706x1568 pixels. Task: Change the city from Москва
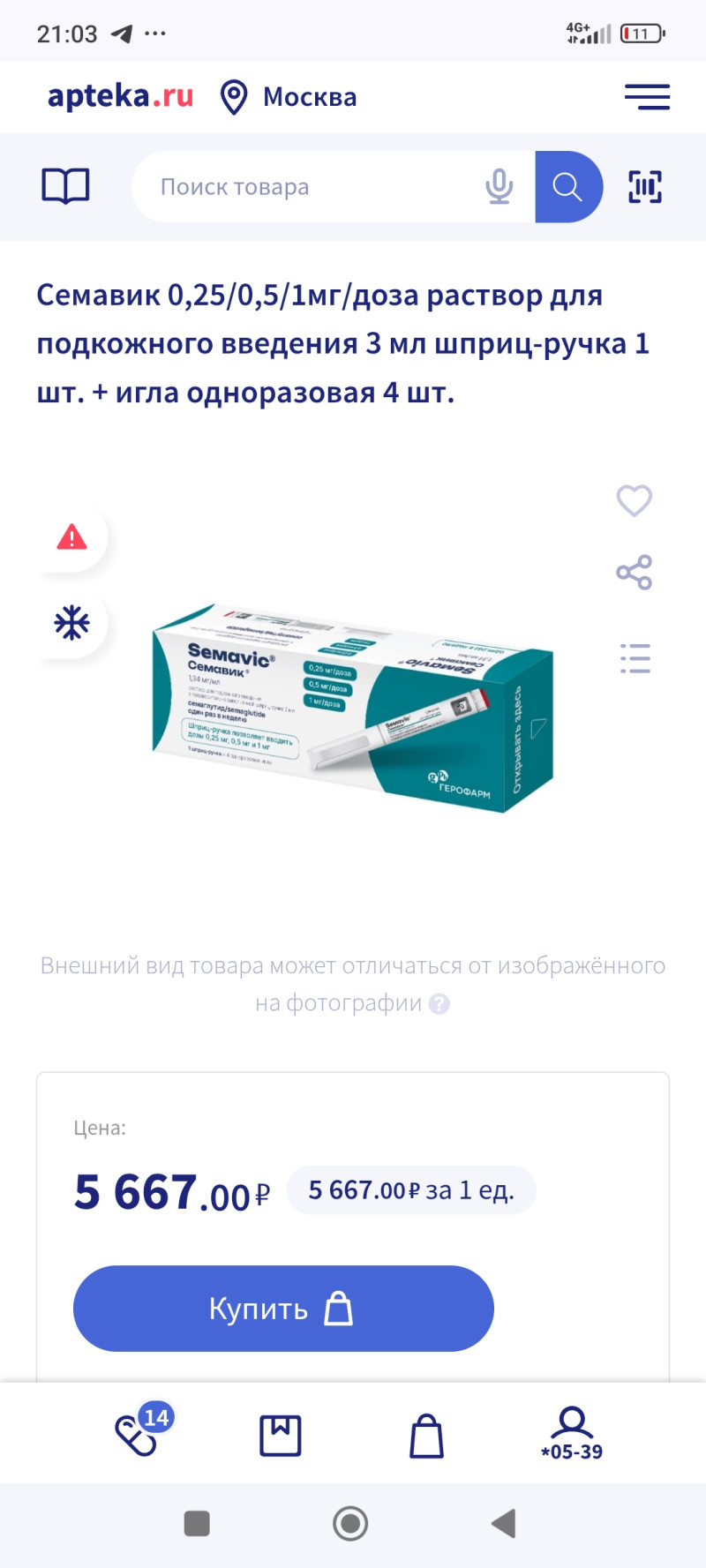point(289,97)
